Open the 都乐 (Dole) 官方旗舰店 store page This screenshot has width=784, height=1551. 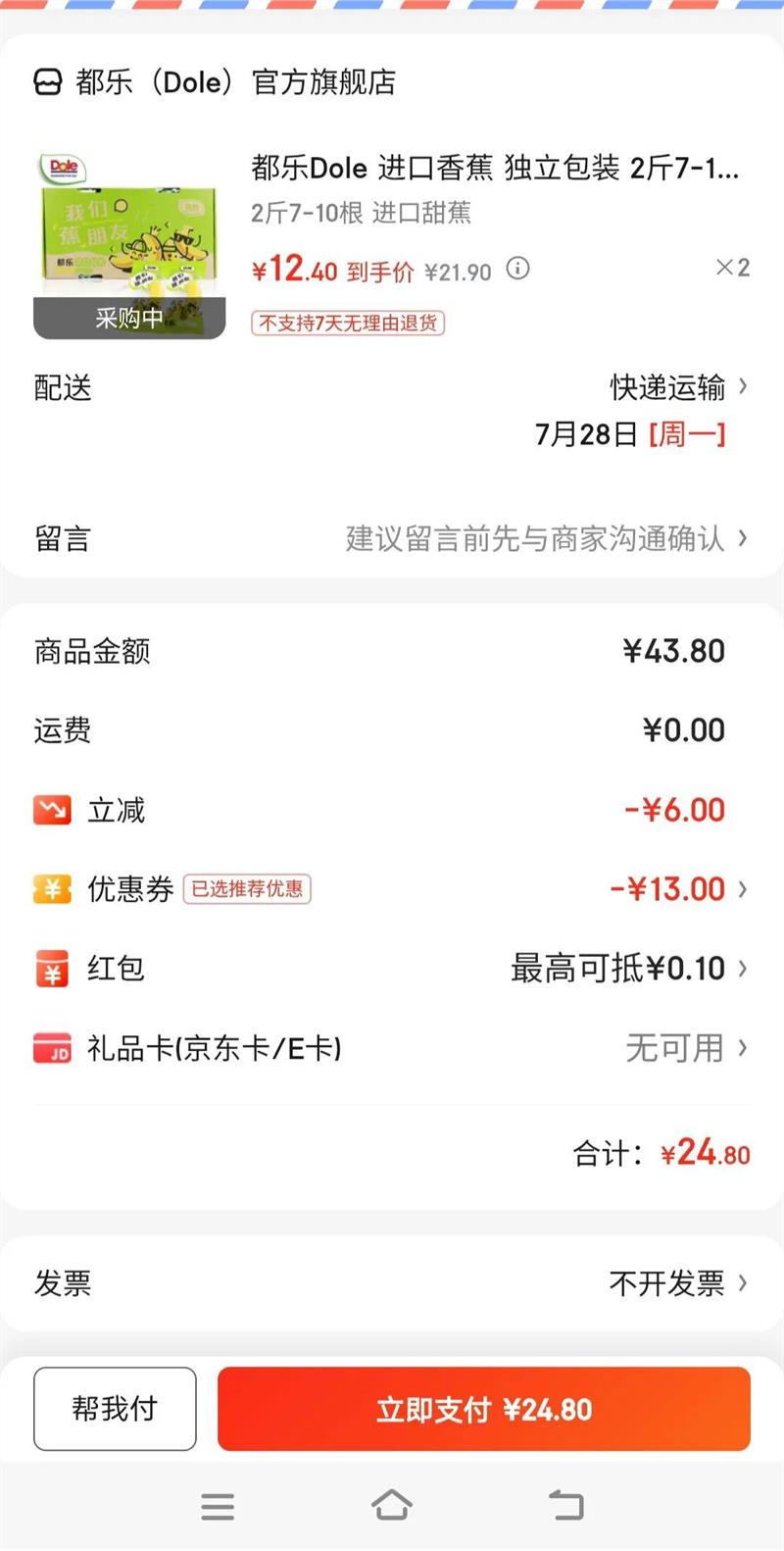(x=216, y=82)
